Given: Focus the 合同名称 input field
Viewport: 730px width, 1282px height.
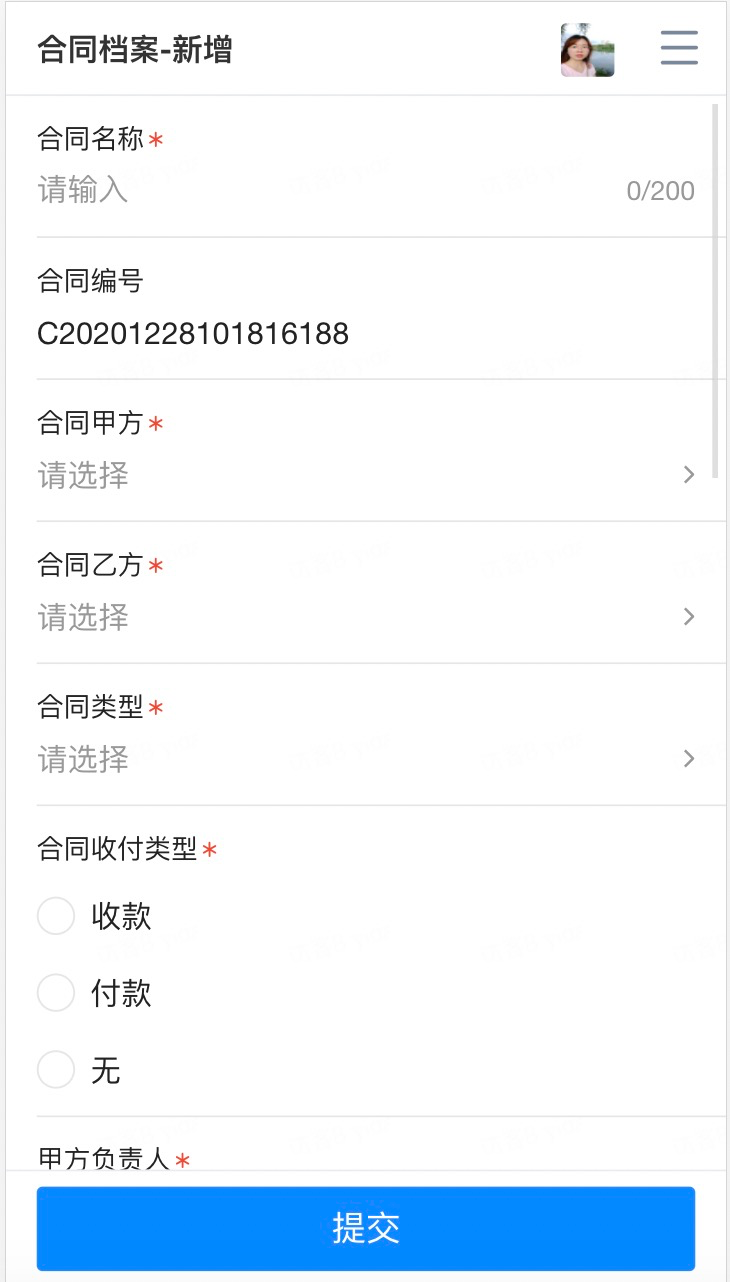Looking at the screenshot, I should [320, 190].
